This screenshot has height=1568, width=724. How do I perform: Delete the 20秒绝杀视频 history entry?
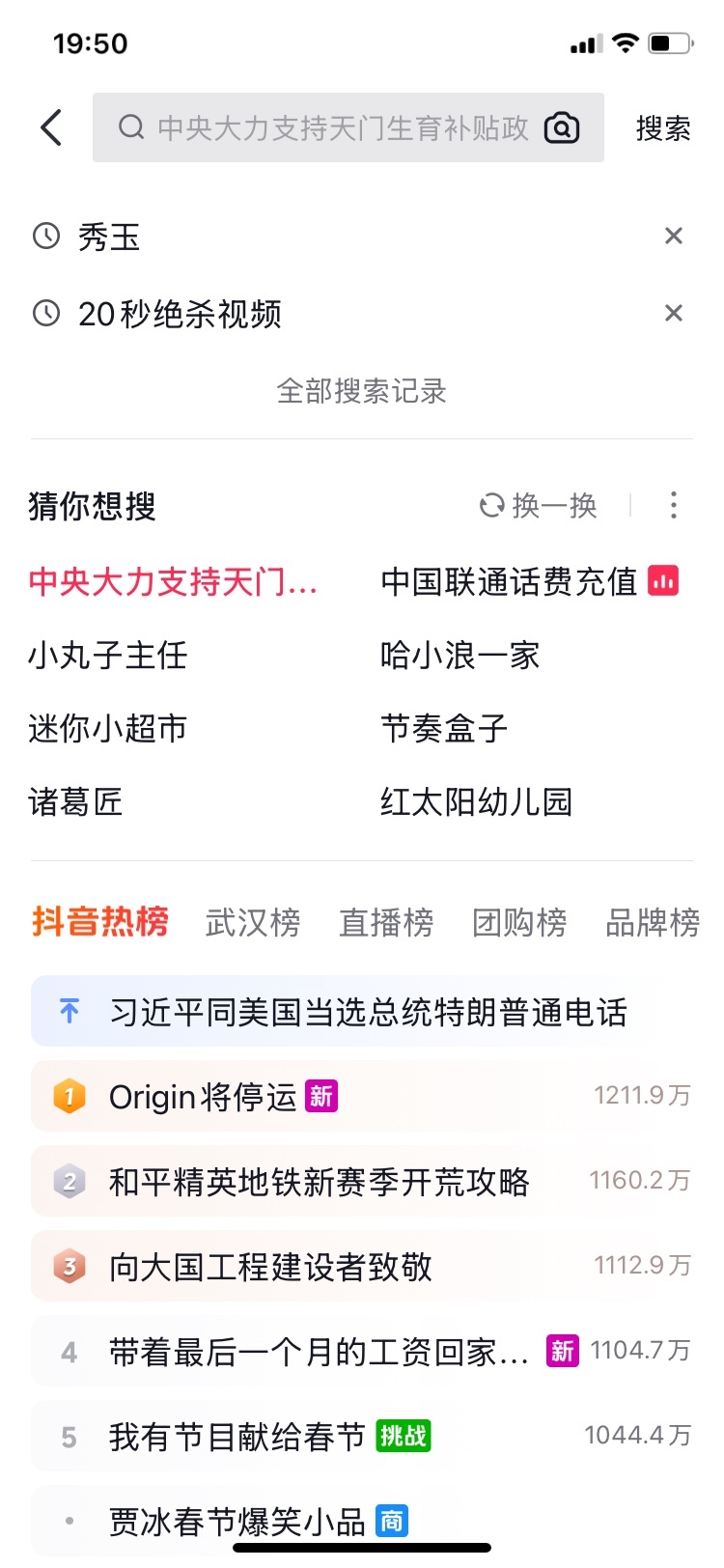[674, 314]
